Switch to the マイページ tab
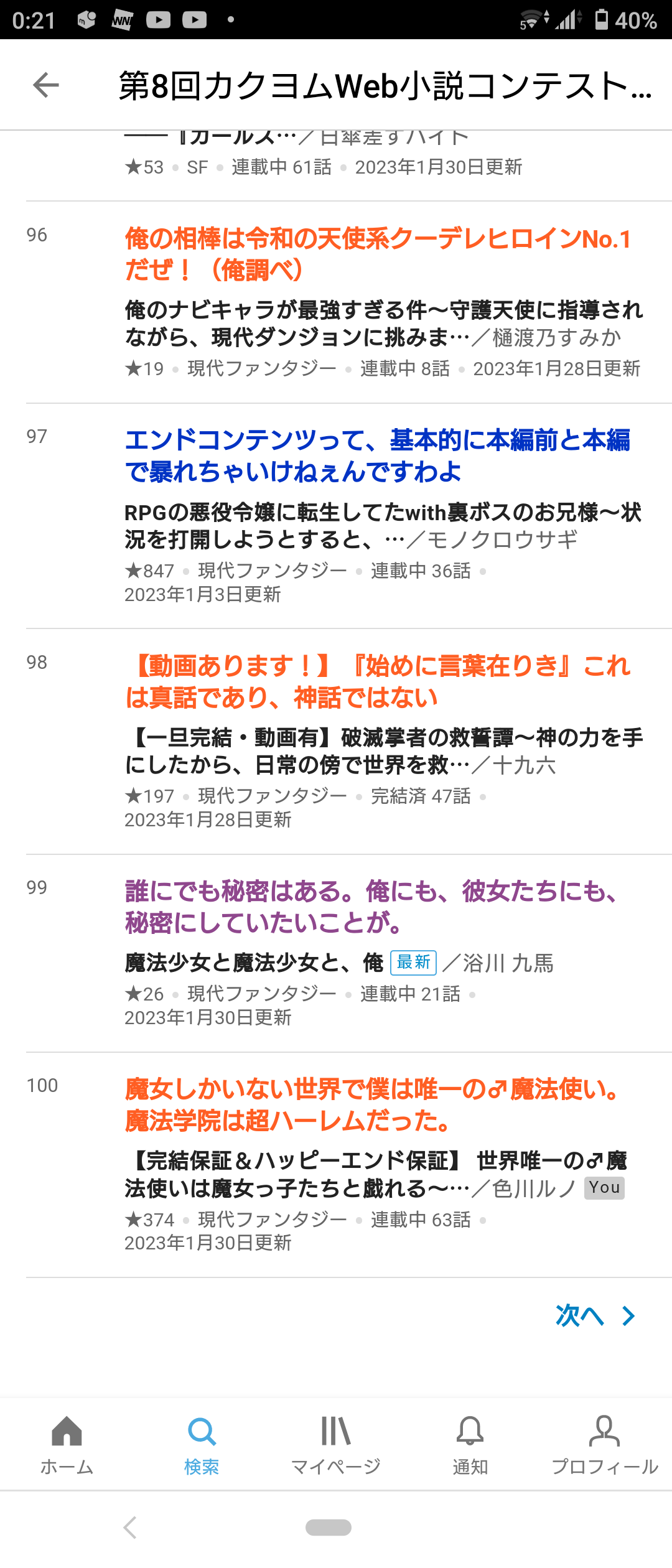 click(336, 1445)
